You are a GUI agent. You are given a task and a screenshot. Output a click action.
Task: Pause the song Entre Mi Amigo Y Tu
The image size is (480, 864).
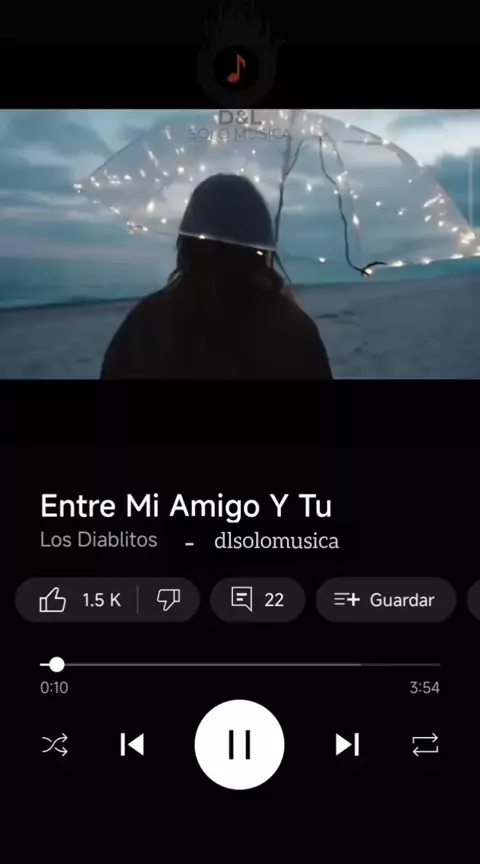[x=239, y=744]
